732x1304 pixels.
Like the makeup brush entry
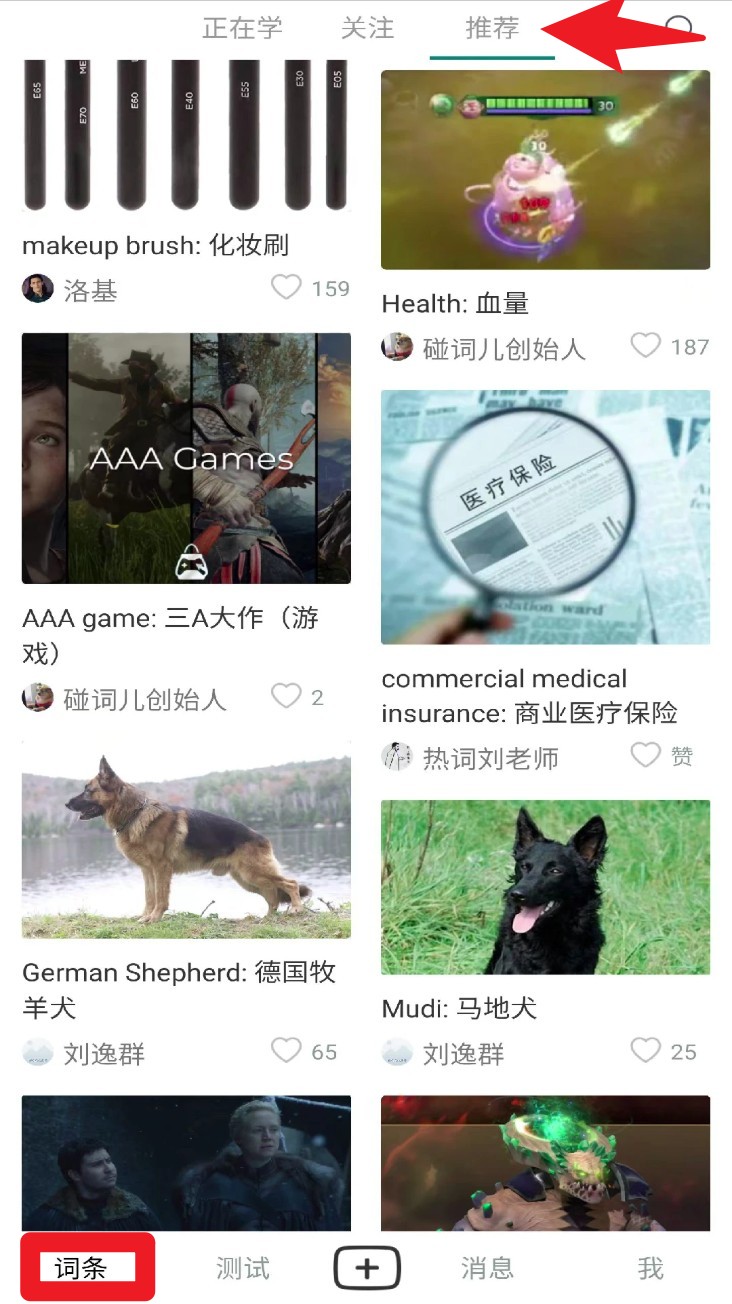(287, 288)
